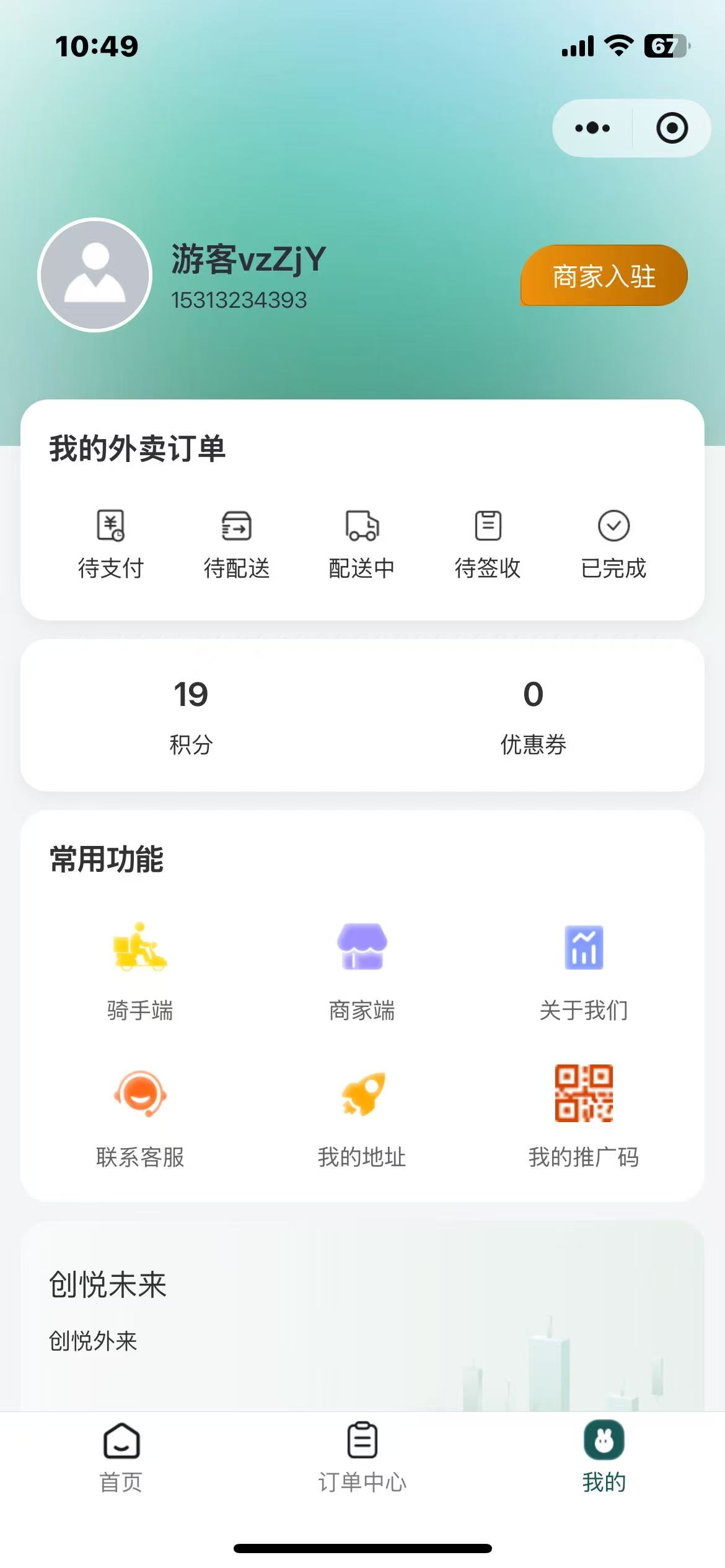Switch to the 首页 tab
The image size is (725, 1568).
tap(121, 1457)
